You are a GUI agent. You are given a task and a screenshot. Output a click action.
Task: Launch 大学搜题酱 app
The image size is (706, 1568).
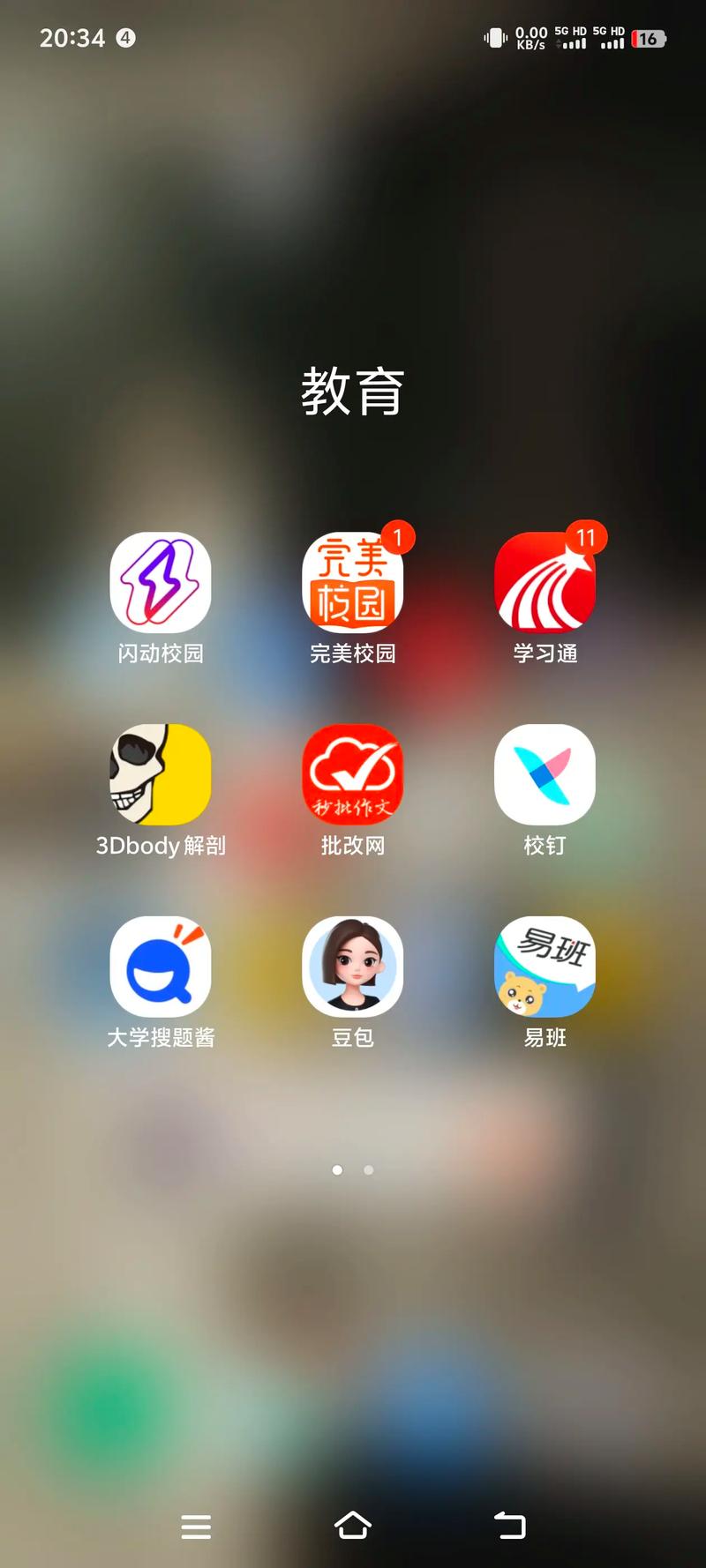[160, 967]
